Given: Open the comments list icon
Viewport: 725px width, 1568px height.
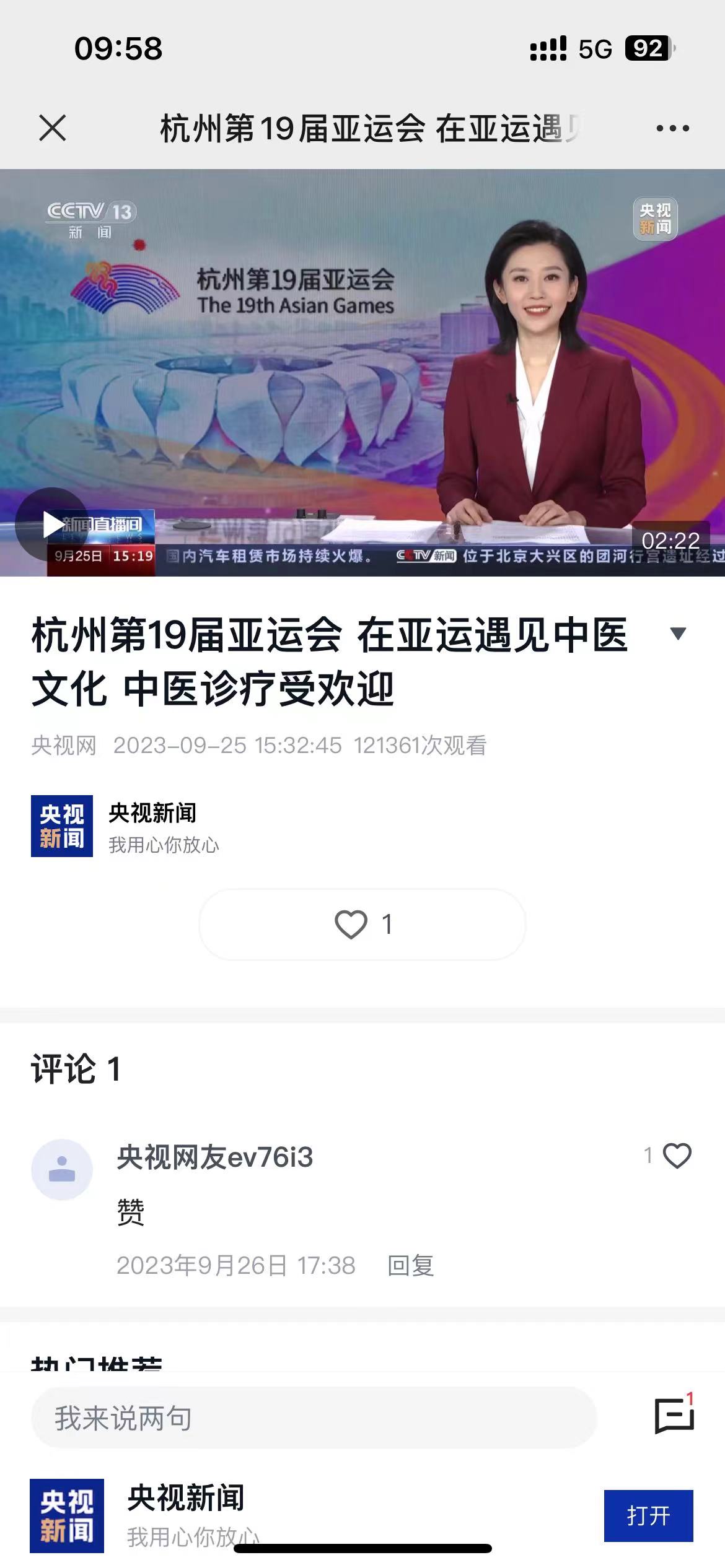Looking at the screenshot, I should point(674,1416).
